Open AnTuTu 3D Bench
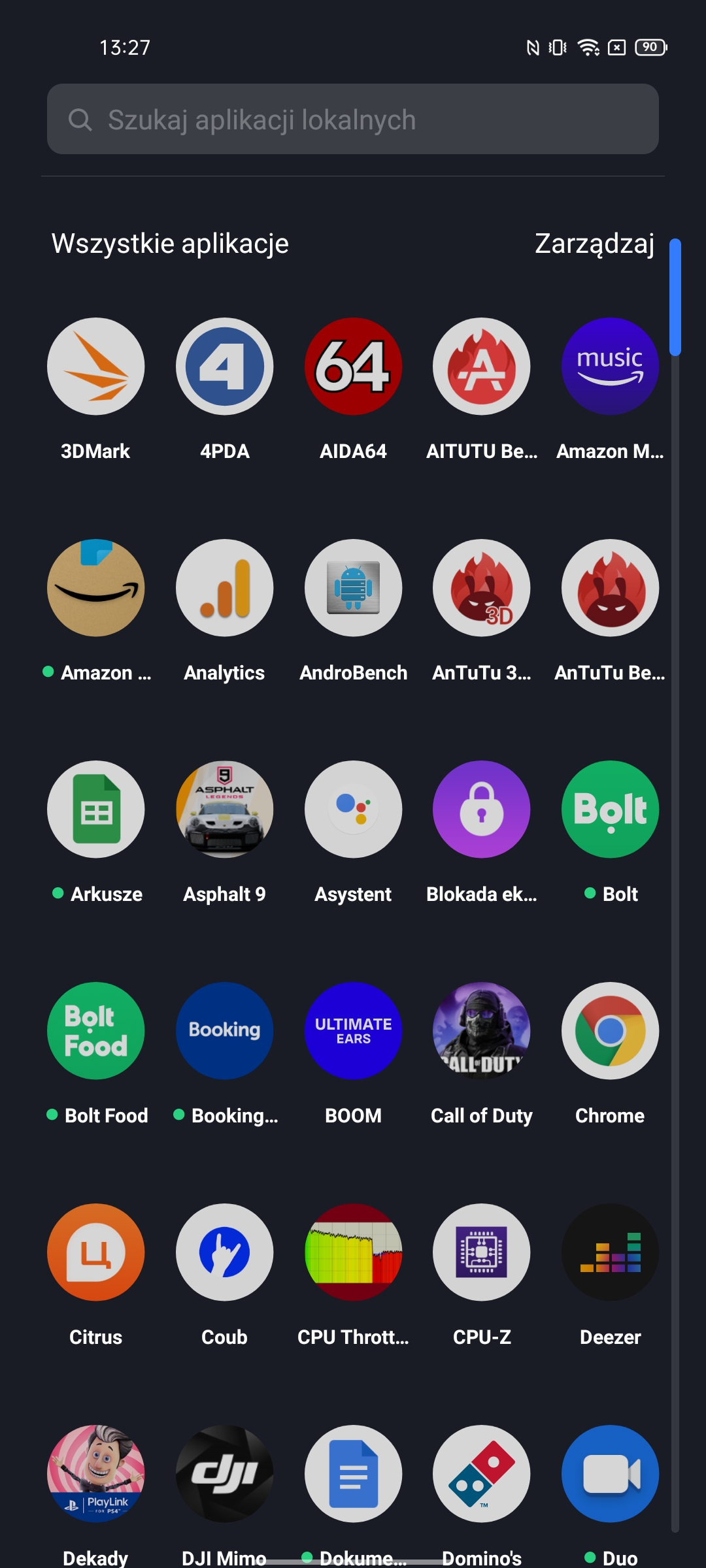Image resolution: width=706 pixels, height=1568 pixels. pyautogui.click(x=482, y=588)
